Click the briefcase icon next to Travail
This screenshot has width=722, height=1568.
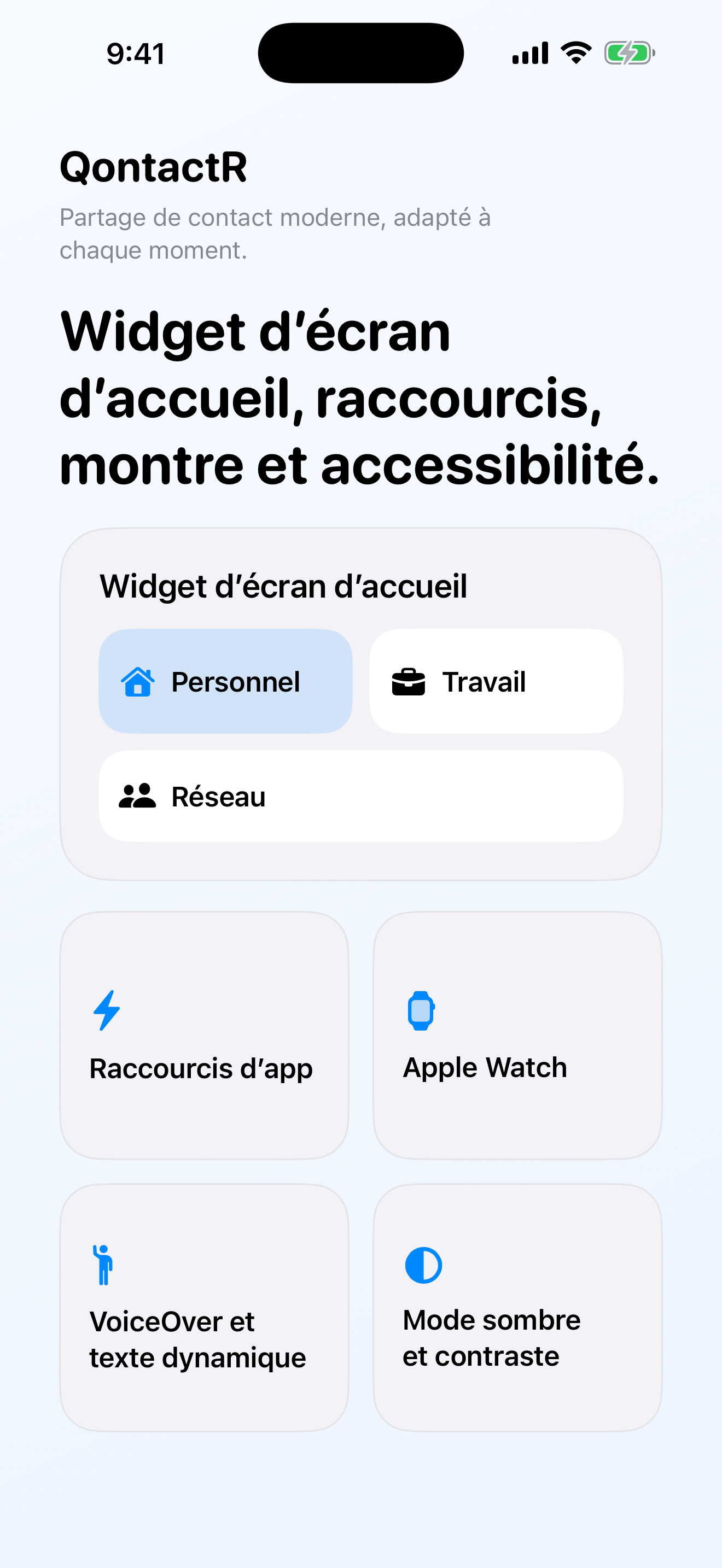pyautogui.click(x=408, y=682)
